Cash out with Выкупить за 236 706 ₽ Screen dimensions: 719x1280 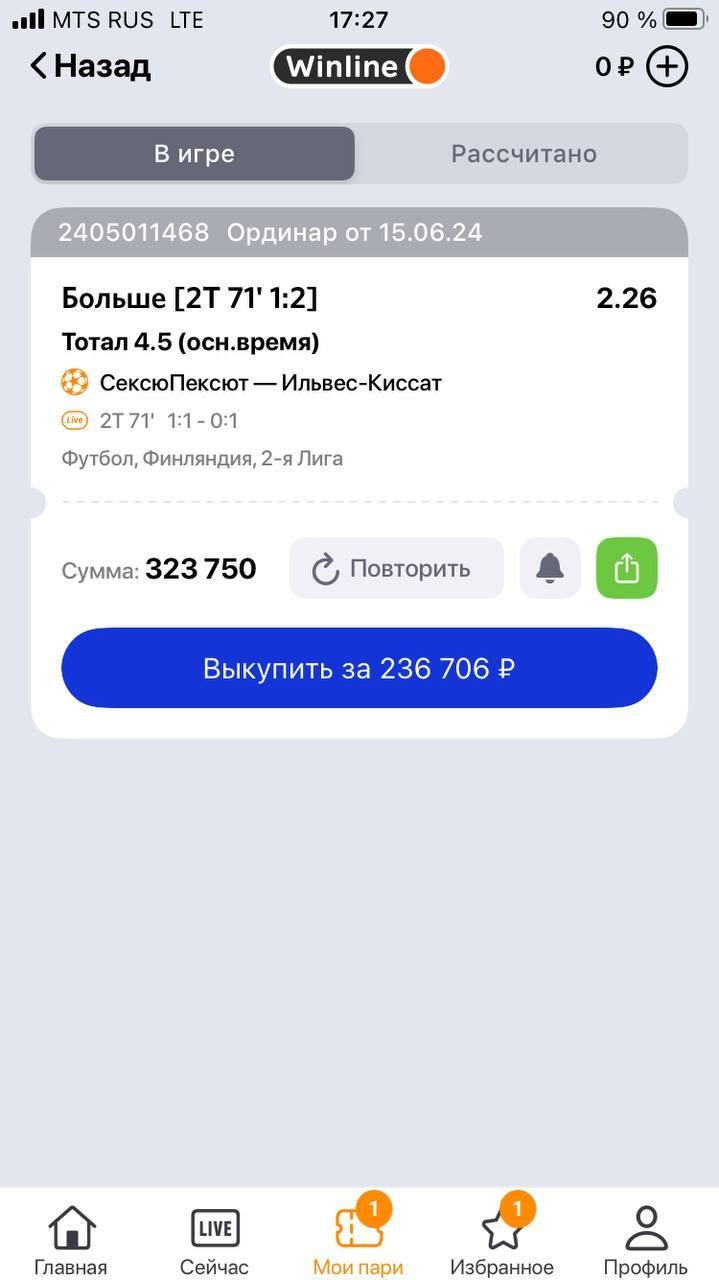[359, 668]
